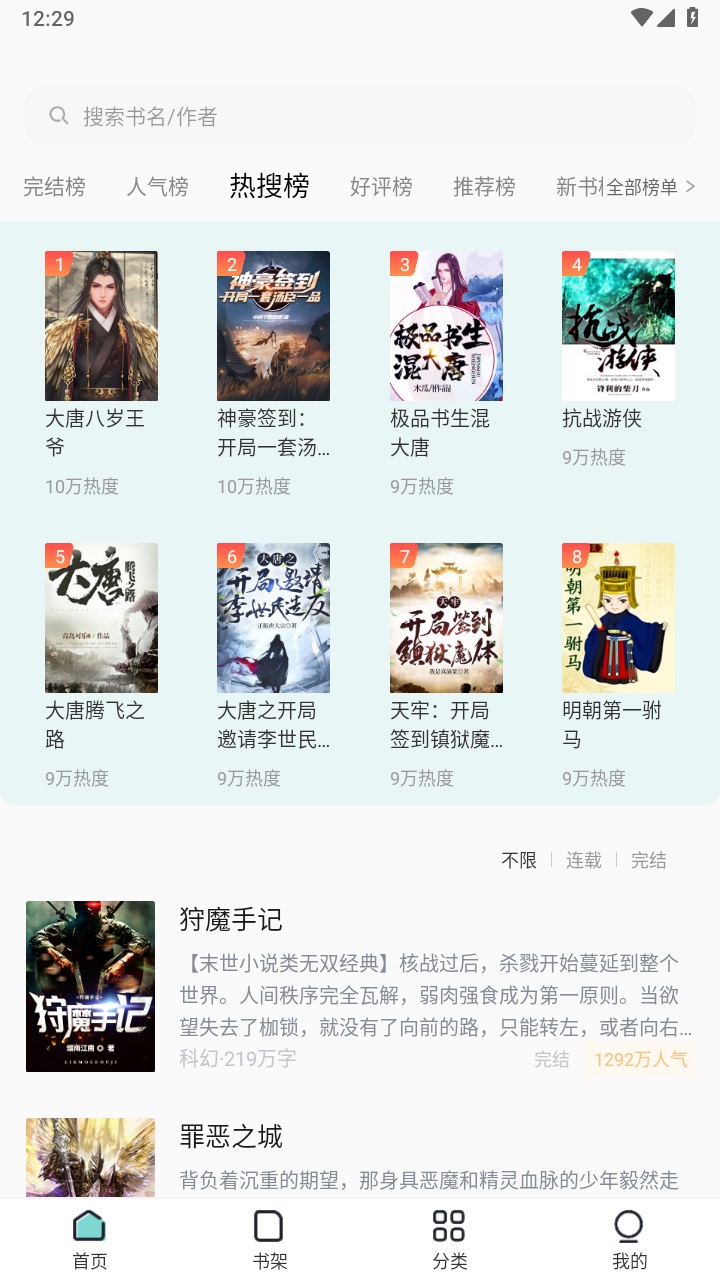Open the 我的 profile icon
The image size is (720, 1280).
[x=628, y=1225]
